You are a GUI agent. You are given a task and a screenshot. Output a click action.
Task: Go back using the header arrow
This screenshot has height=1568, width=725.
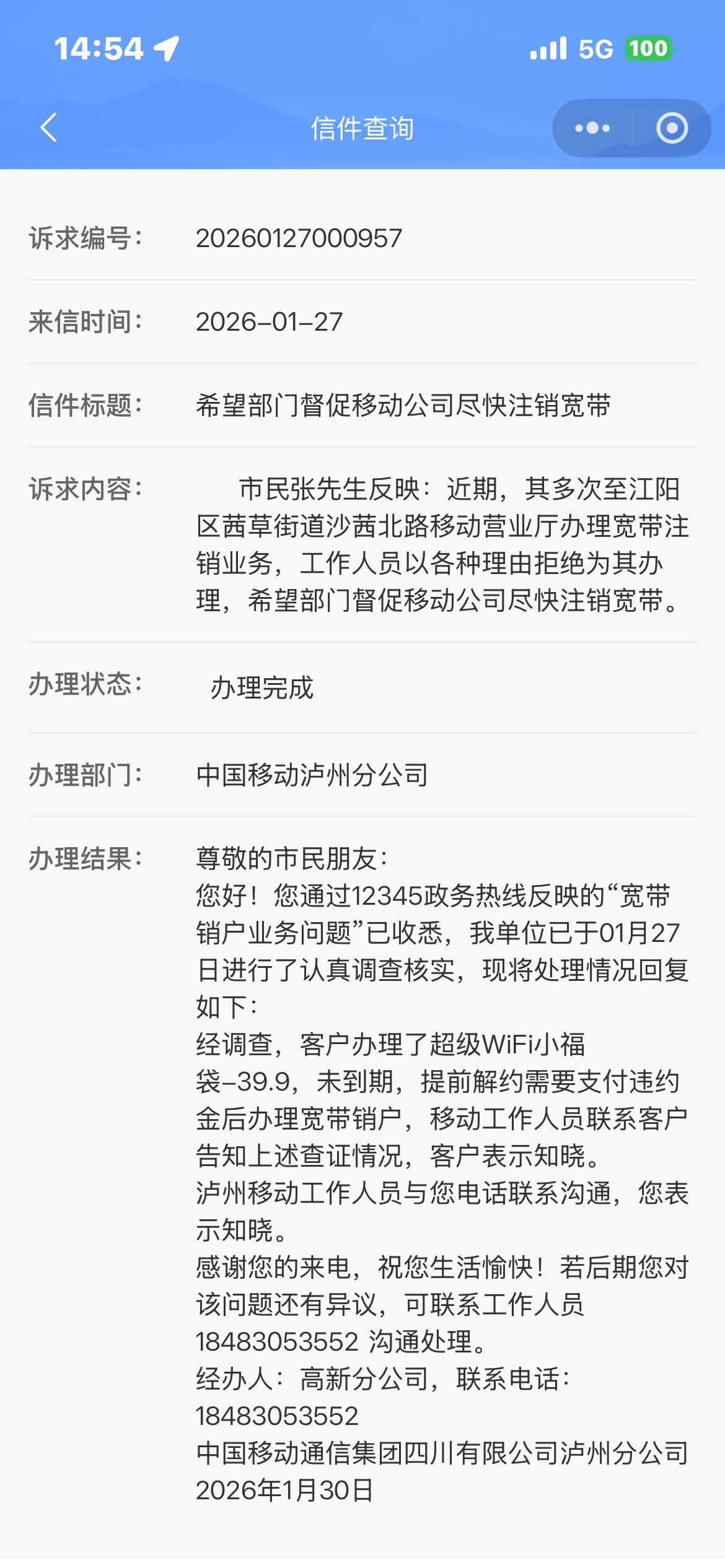(48, 128)
